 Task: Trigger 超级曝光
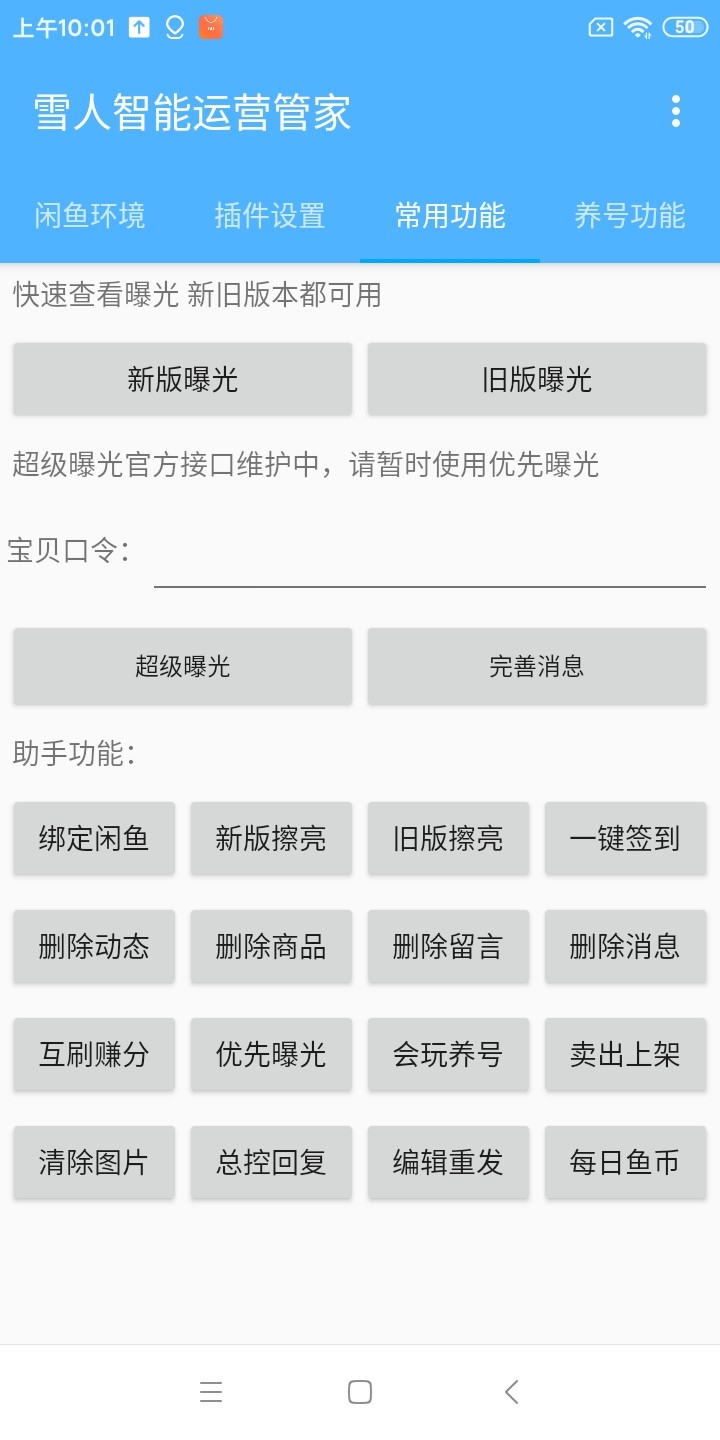tap(182, 666)
